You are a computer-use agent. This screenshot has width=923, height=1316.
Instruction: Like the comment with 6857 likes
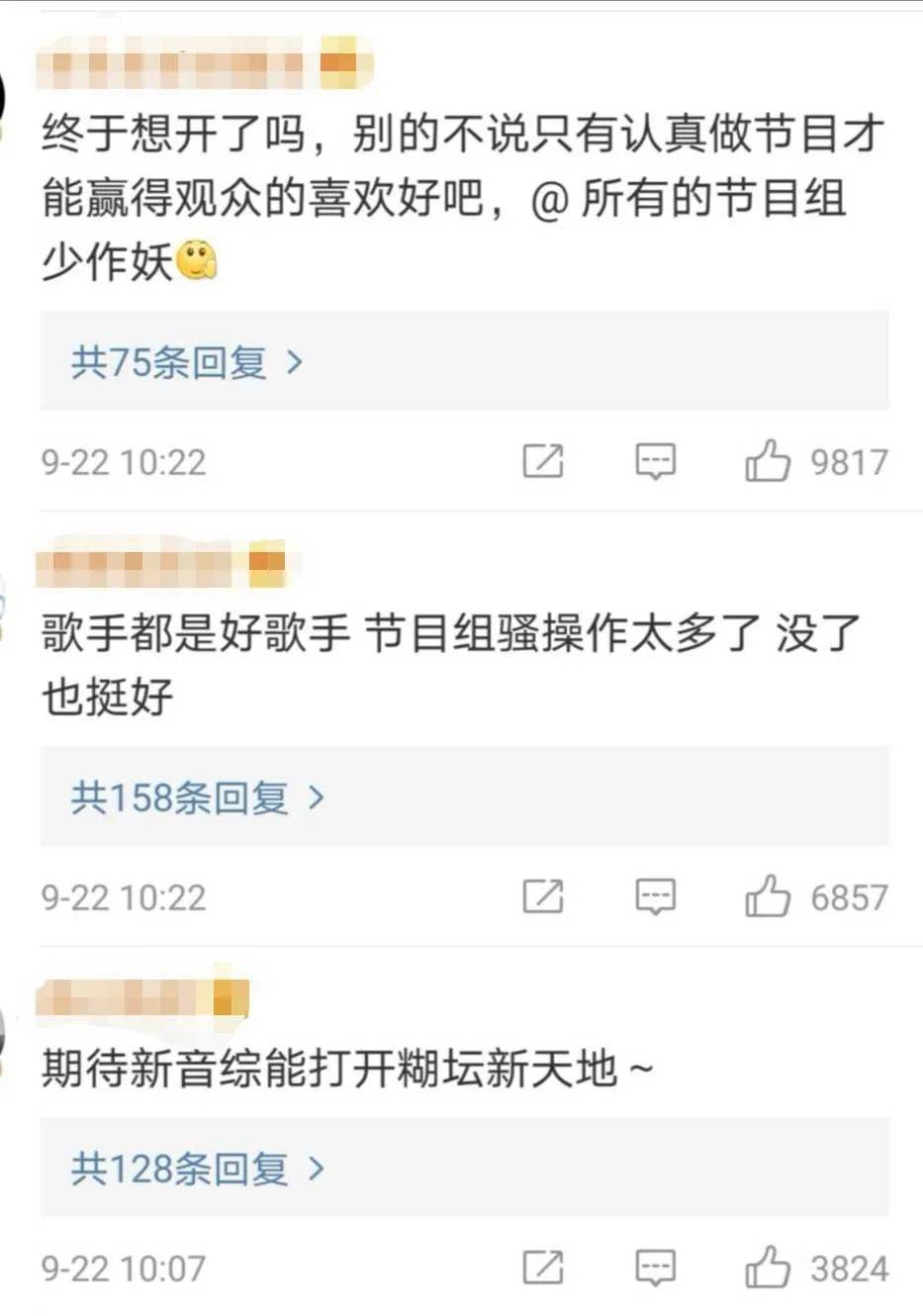[x=768, y=896]
